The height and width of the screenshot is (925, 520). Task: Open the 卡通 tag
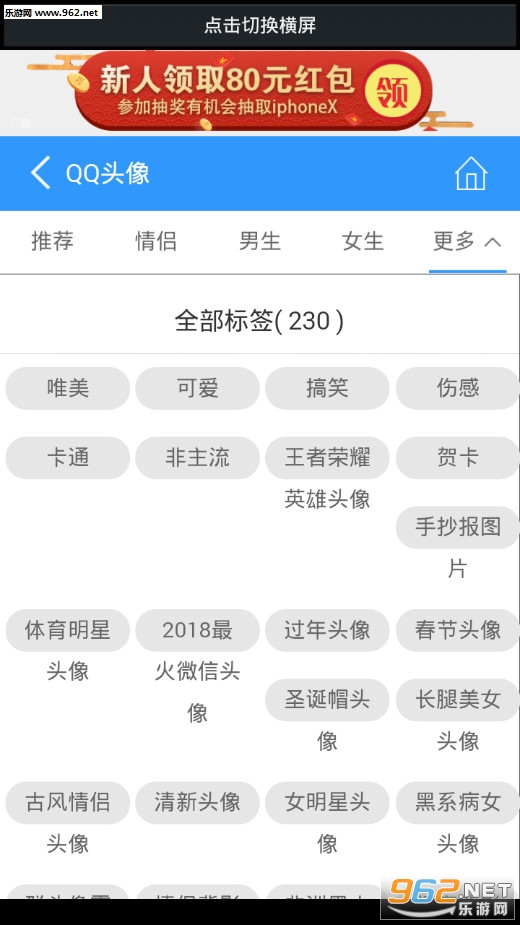[68, 458]
